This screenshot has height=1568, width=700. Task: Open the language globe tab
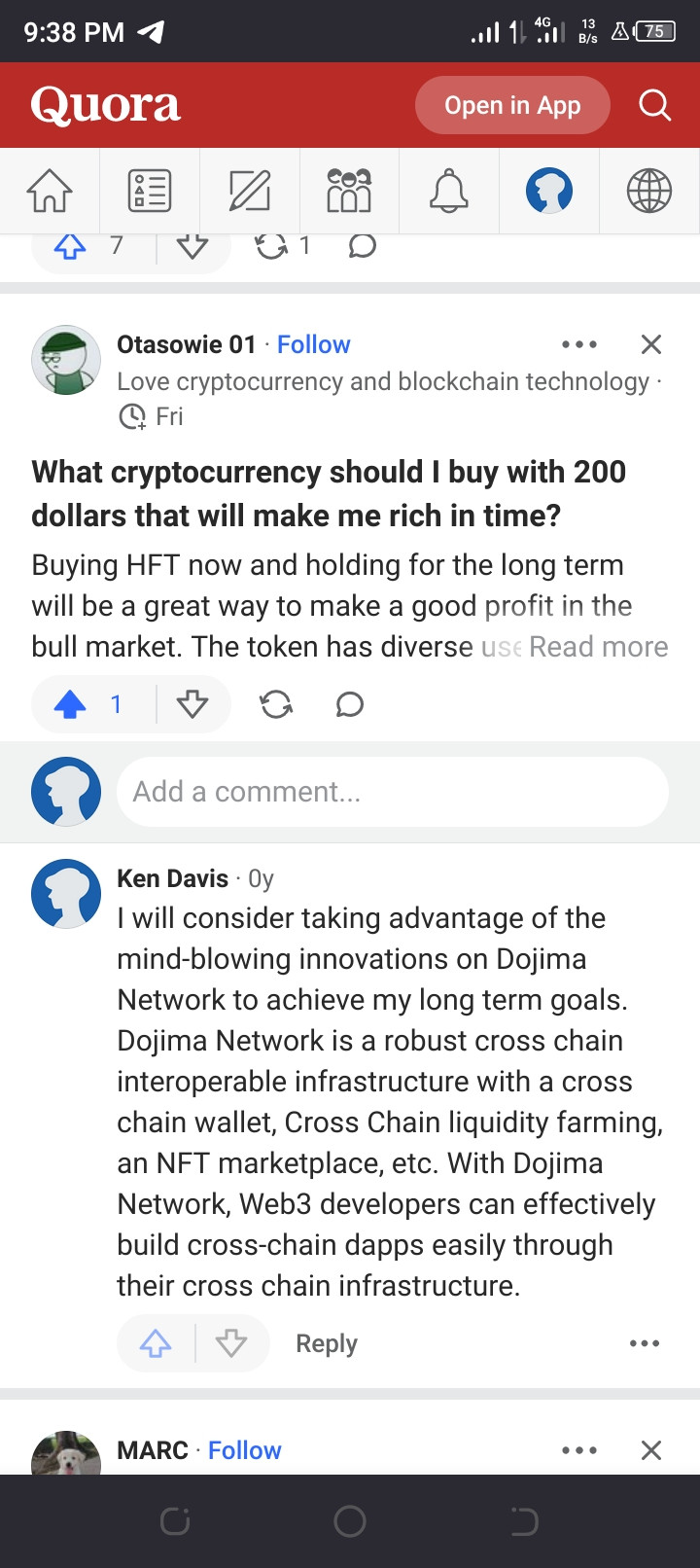(649, 191)
